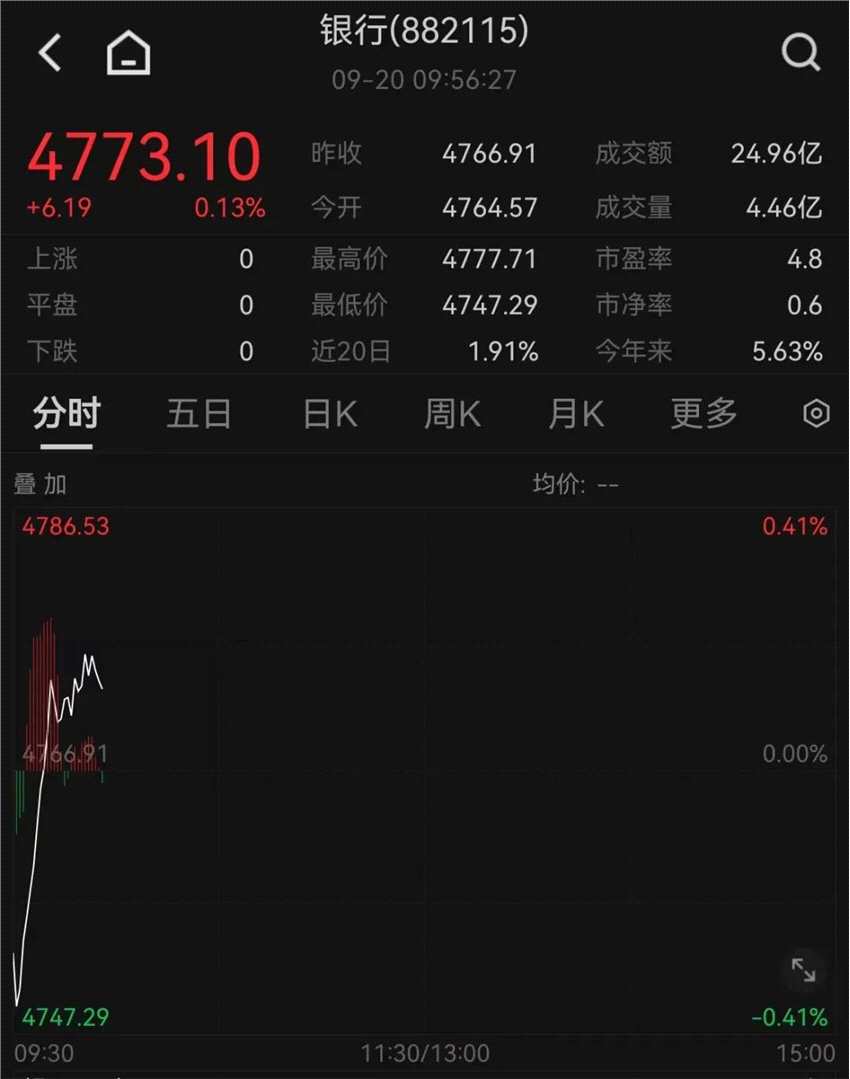Select the 周K chart tab
Screen dimensions: 850x1079
click(452, 413)
